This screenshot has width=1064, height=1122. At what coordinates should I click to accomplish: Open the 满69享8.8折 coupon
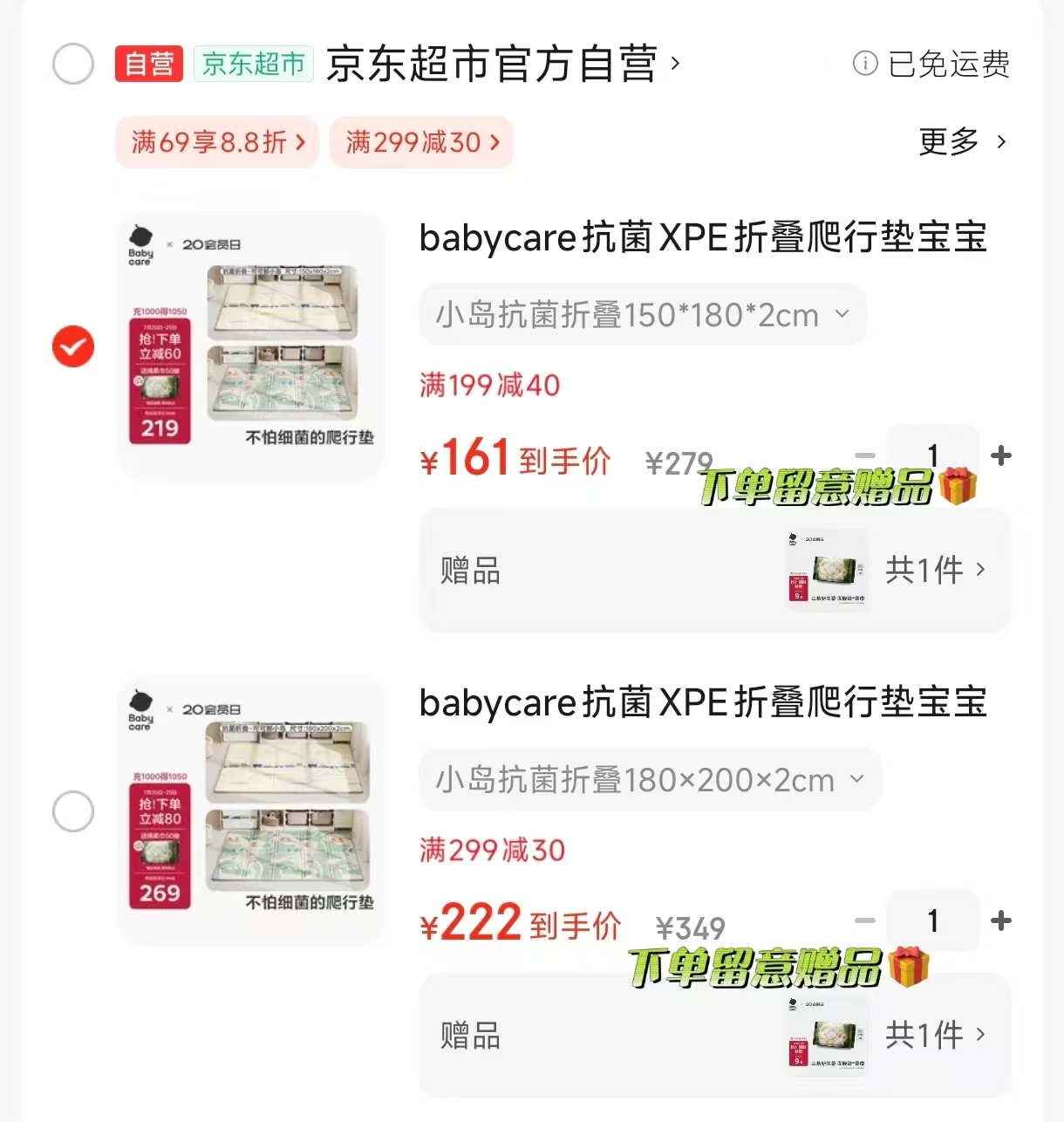216,141
